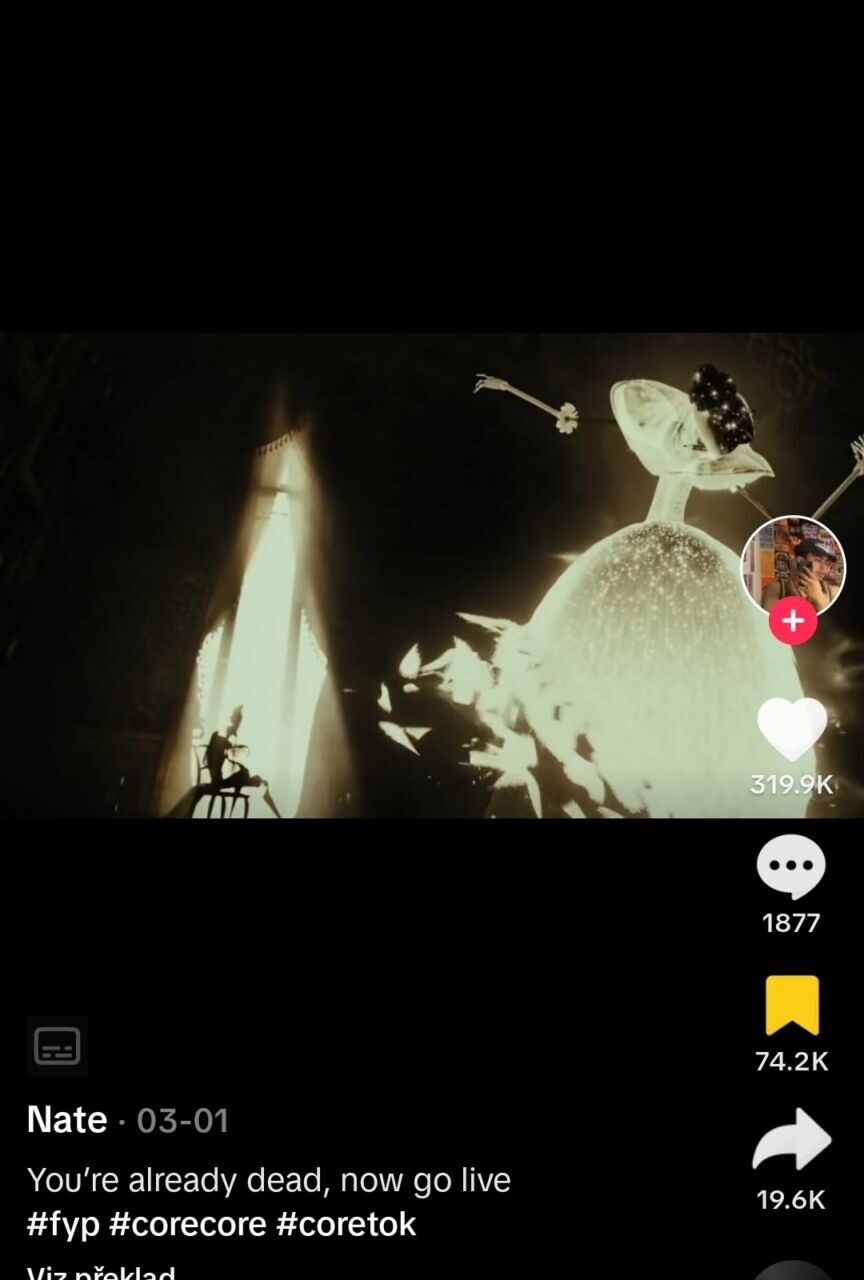Remove this video from favorites
The width and height of the screenshot is (864, 1280).
791,1005
